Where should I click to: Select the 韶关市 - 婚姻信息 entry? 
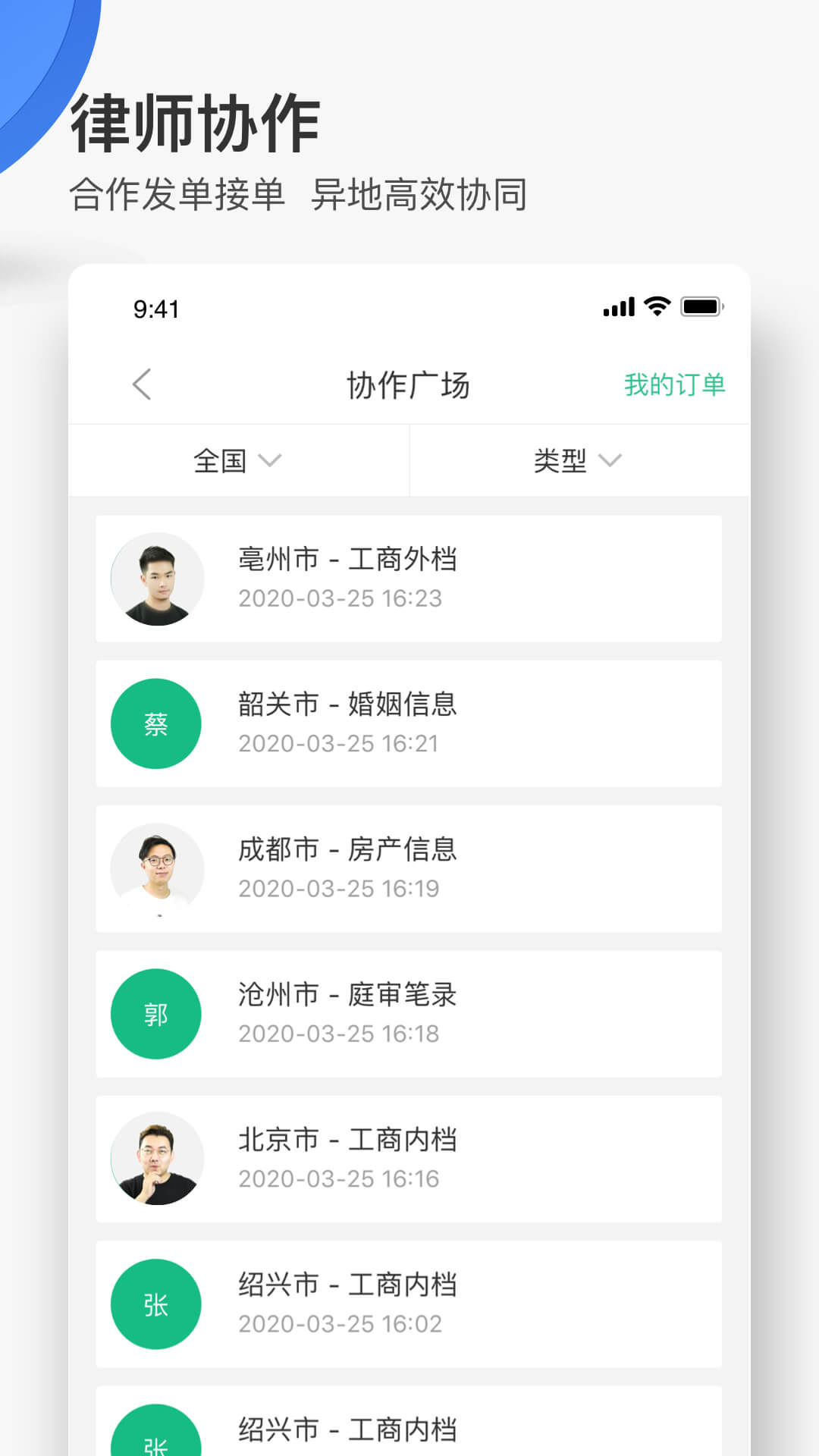pos(409,723)
